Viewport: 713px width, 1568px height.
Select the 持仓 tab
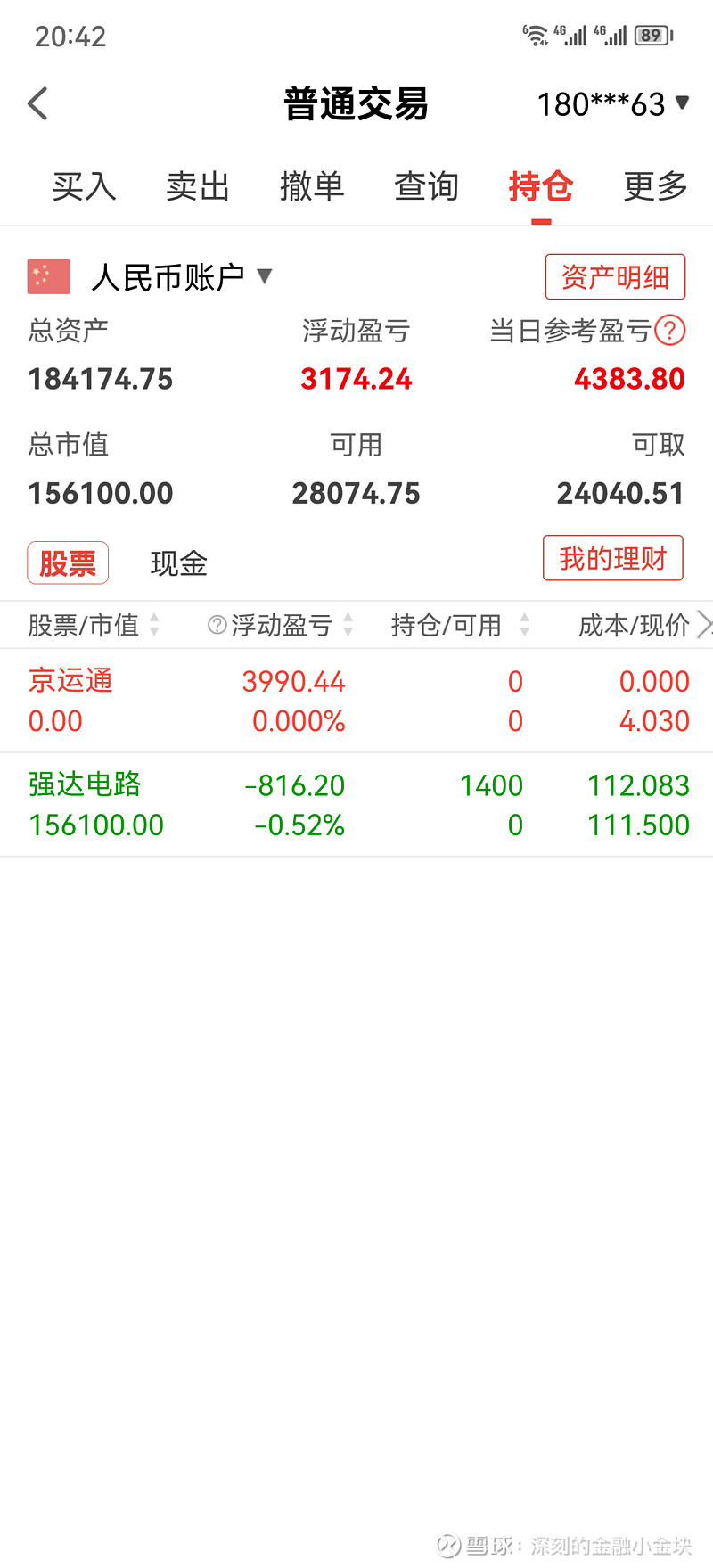tap(540, 186)
